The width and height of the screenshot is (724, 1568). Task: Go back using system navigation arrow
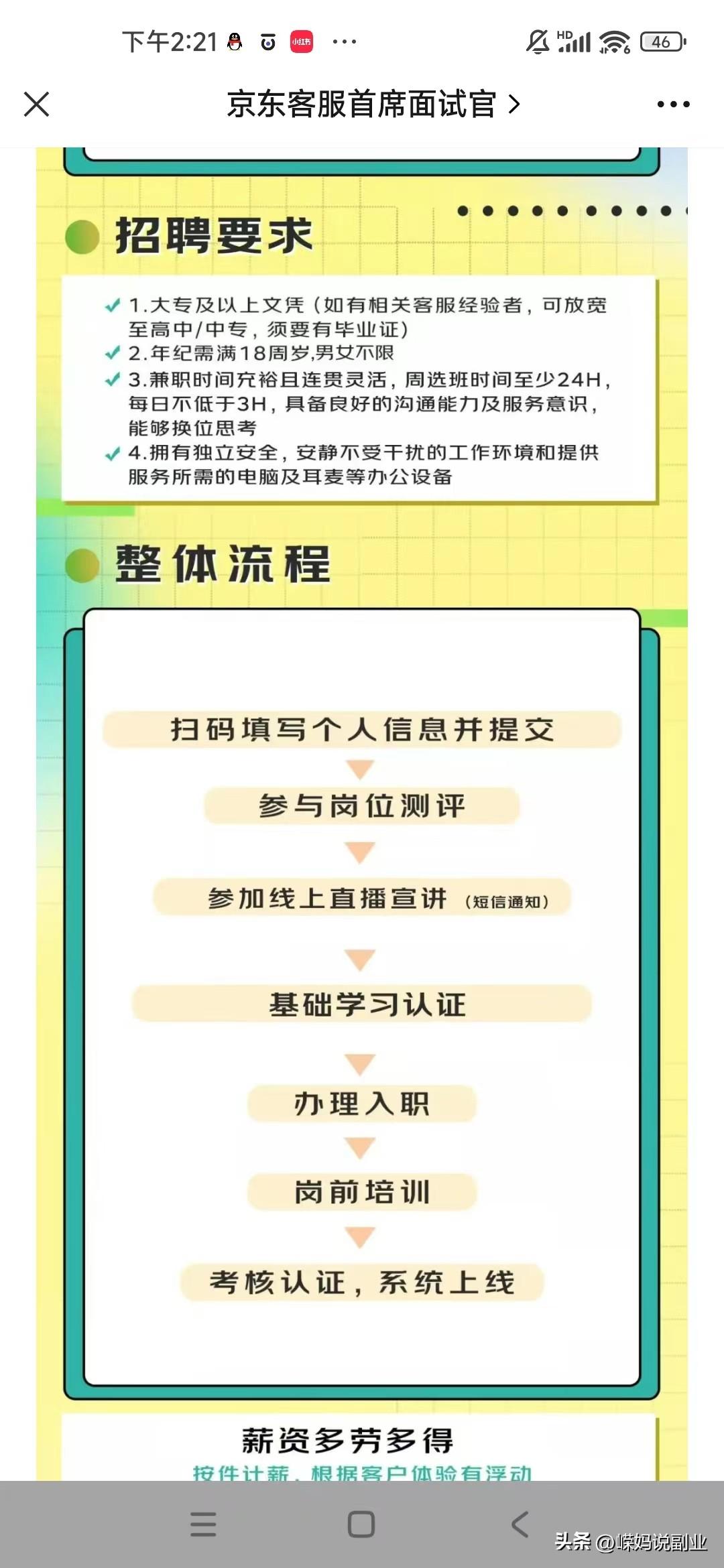pos(520,1524)
